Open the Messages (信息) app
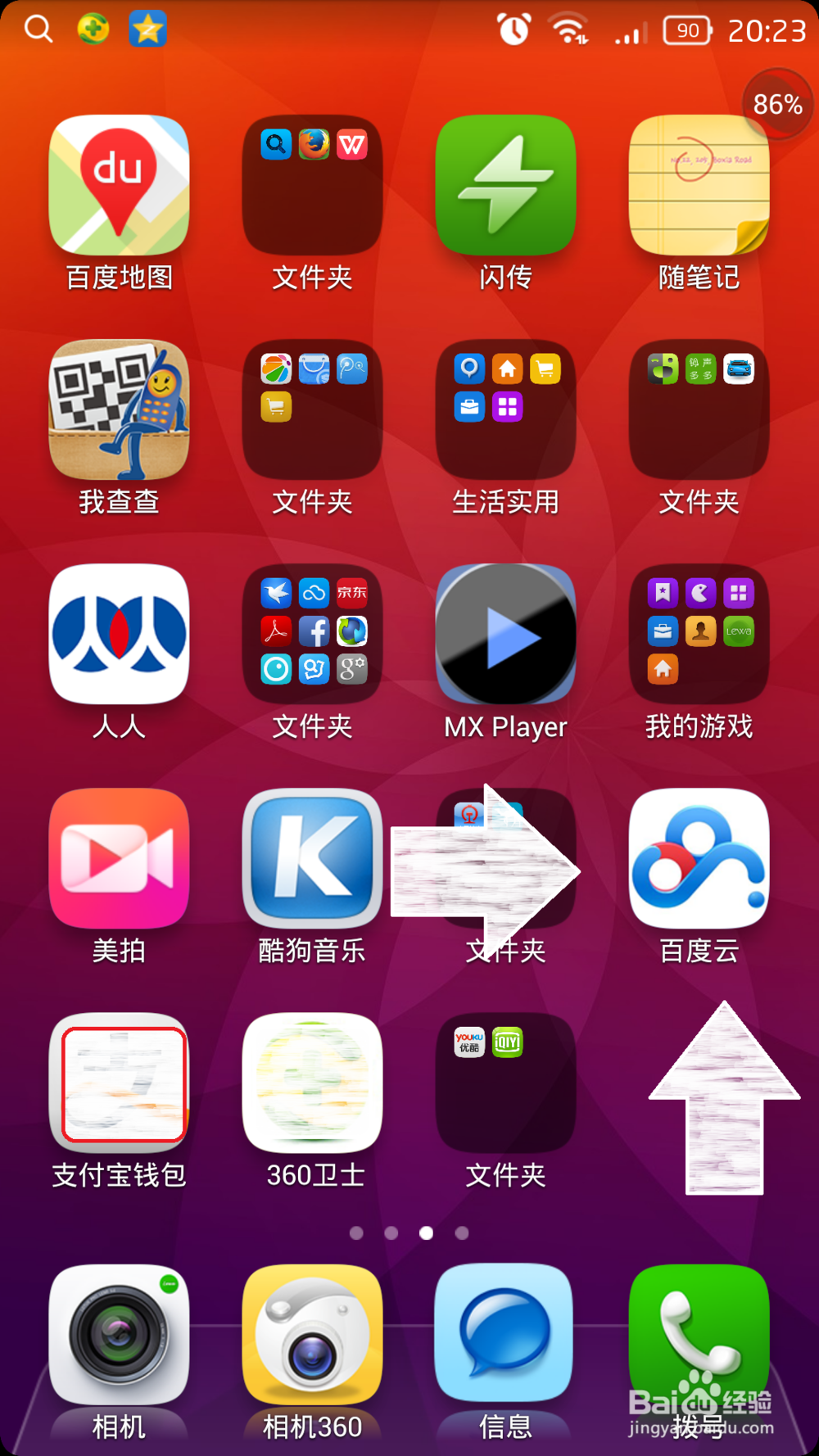 [505, 1335]
